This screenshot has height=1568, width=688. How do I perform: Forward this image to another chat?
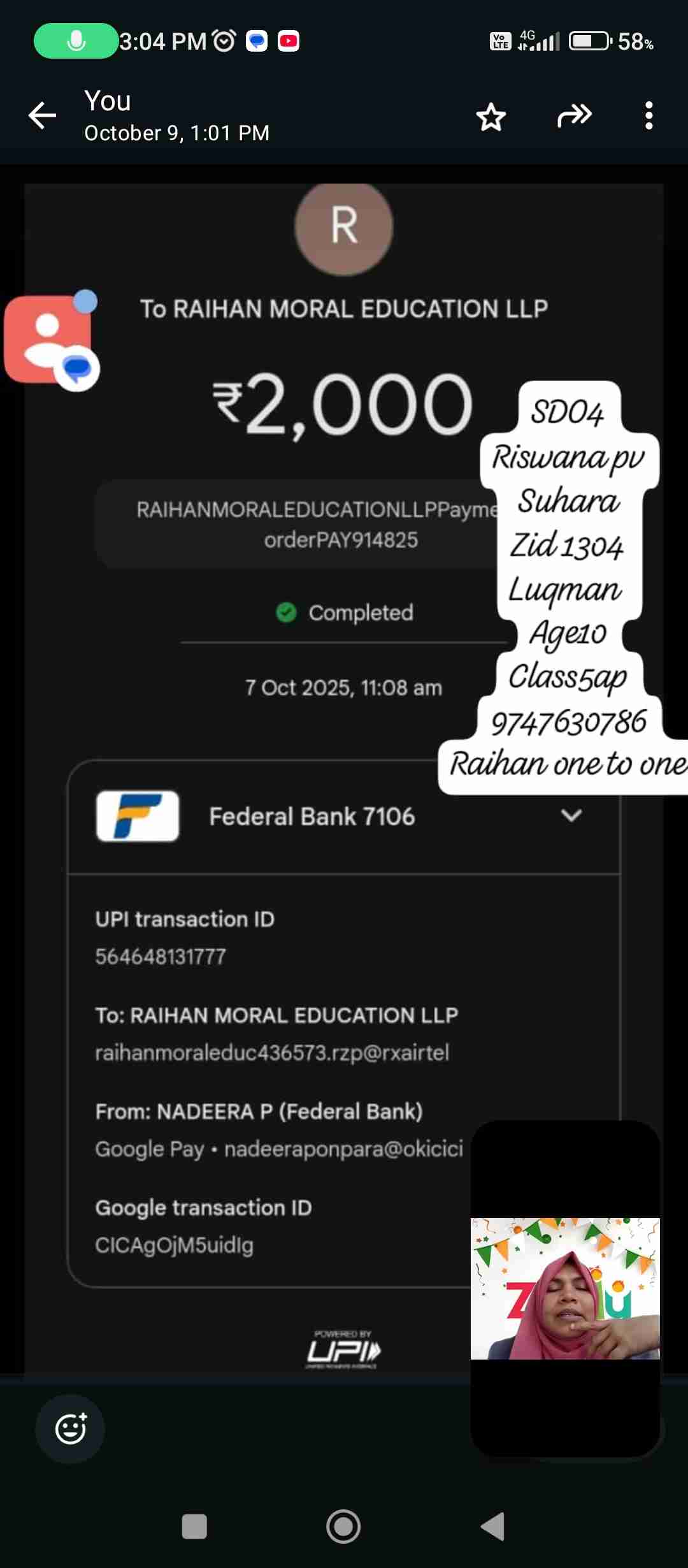point(574,116)
